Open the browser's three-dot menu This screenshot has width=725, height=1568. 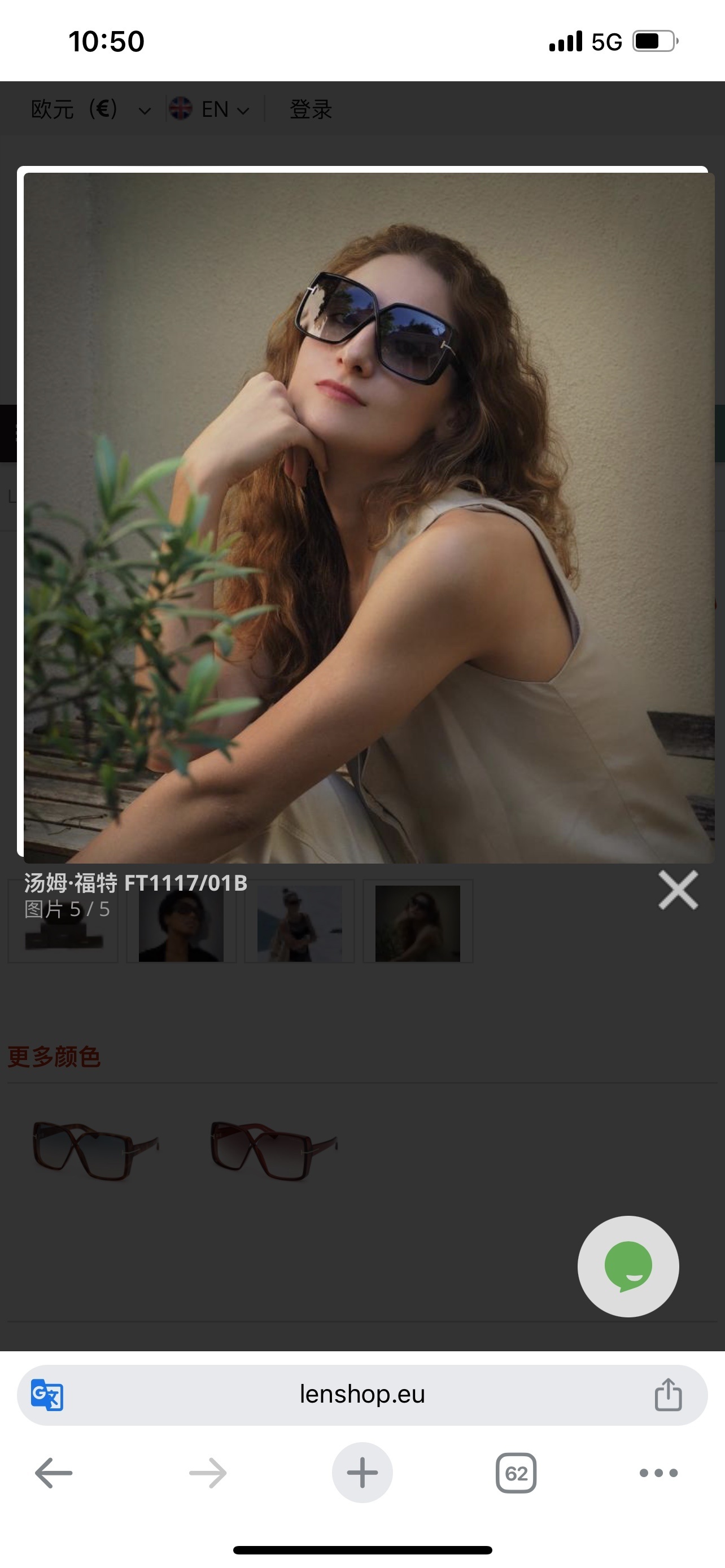click(658, 1473)
